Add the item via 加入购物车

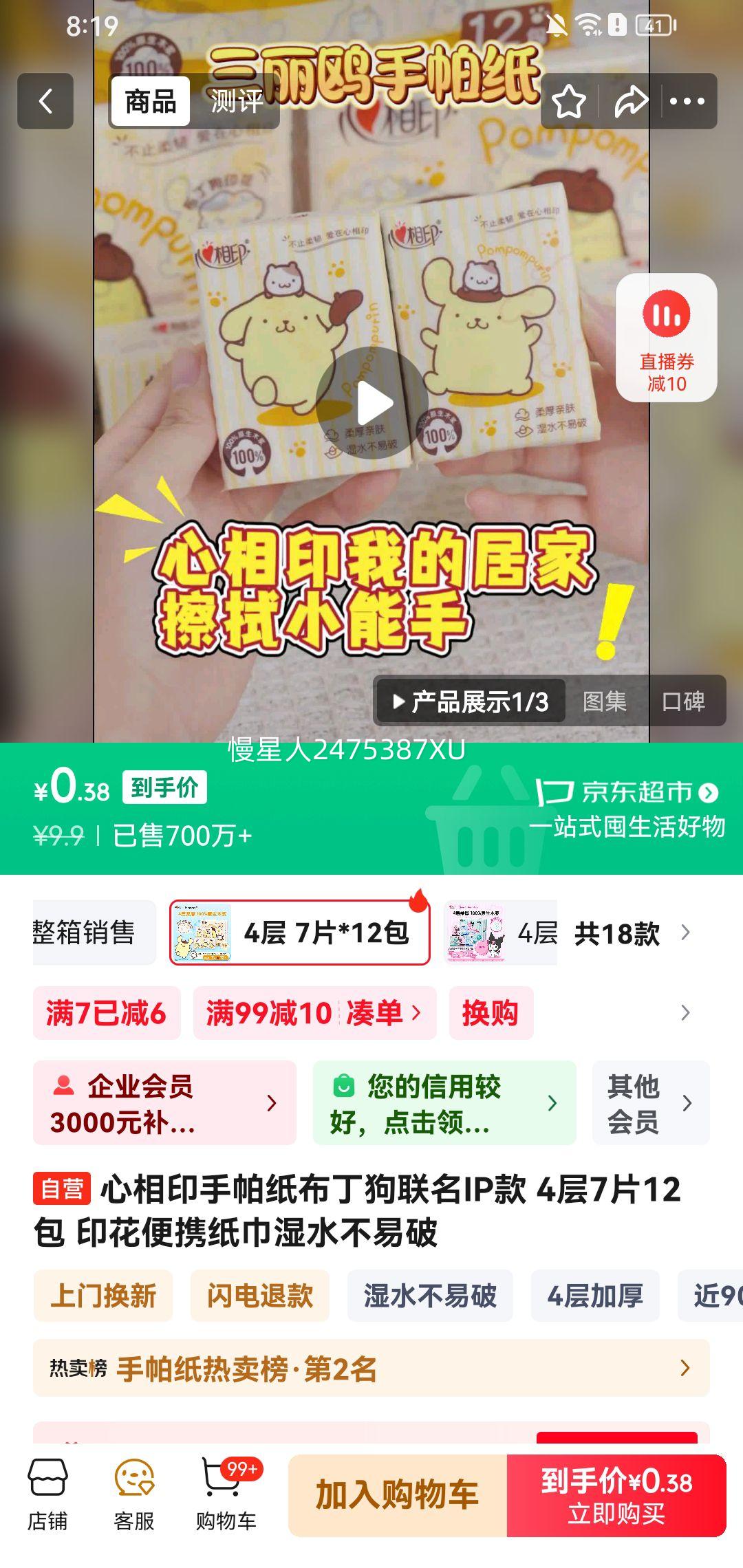[398, 1495]
